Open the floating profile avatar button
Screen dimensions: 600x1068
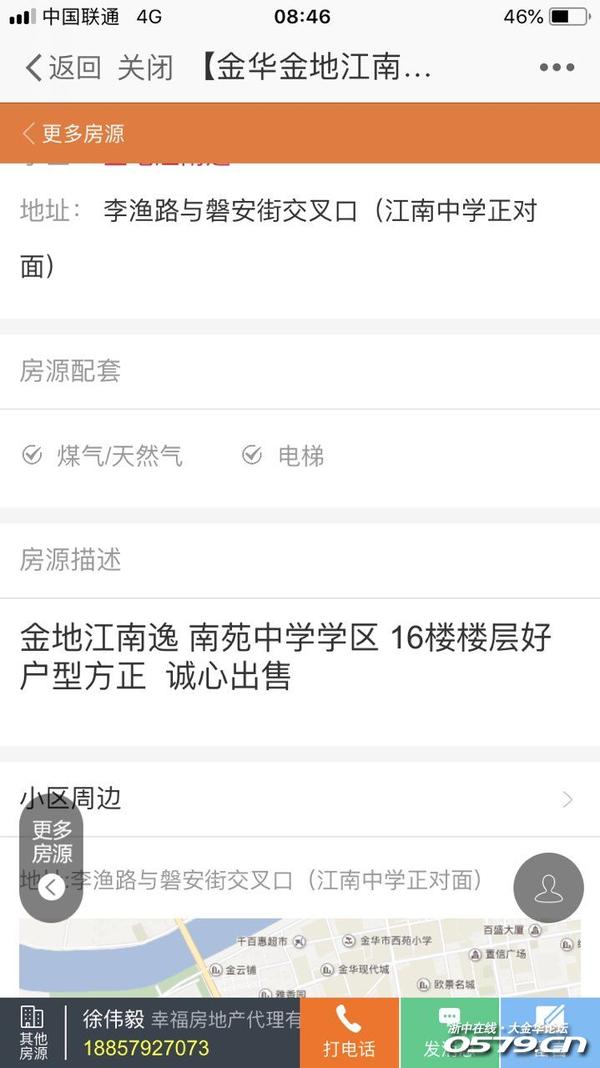[x=548, y=887]
